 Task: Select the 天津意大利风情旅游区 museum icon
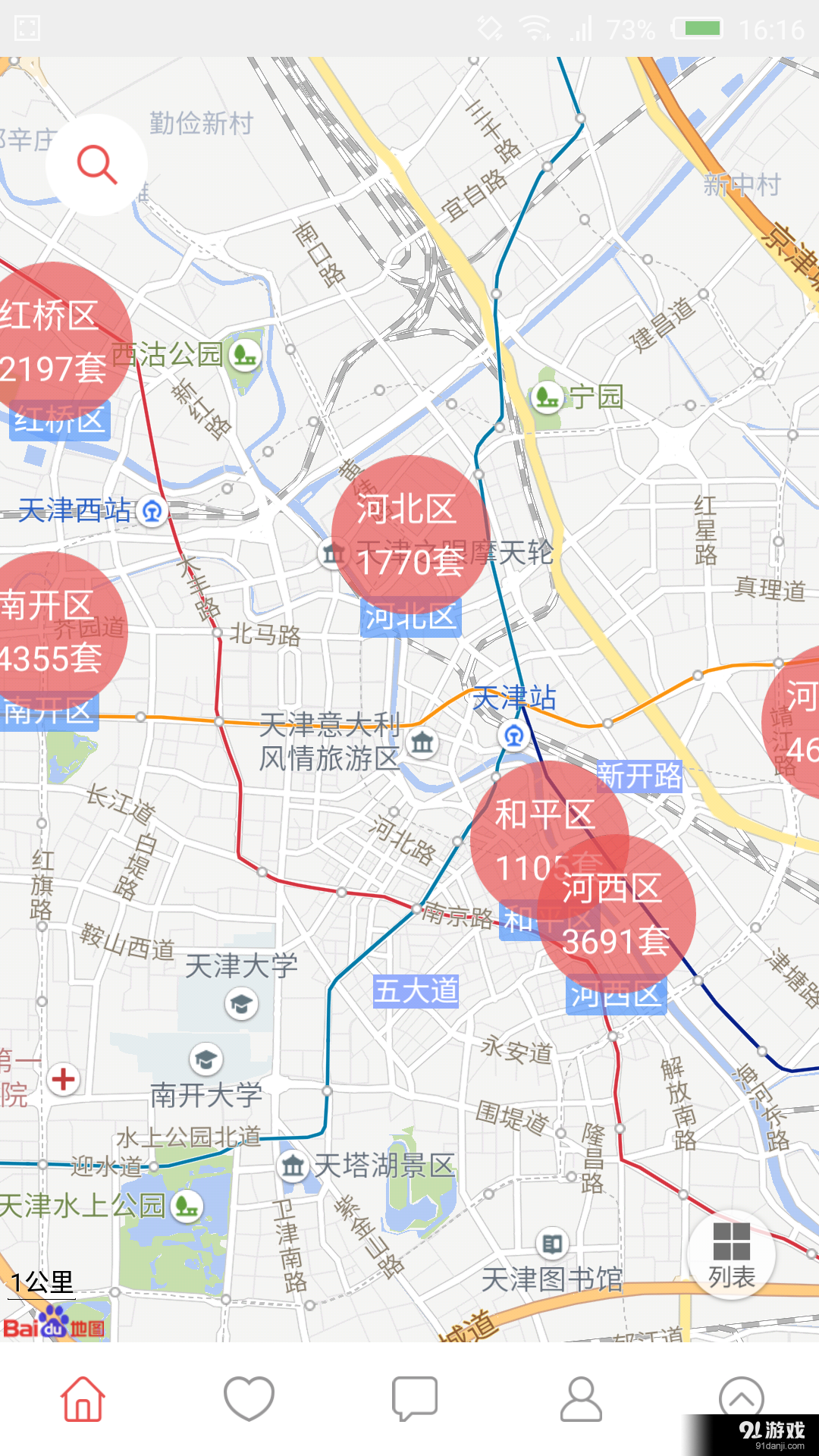[x=421, y=743]
